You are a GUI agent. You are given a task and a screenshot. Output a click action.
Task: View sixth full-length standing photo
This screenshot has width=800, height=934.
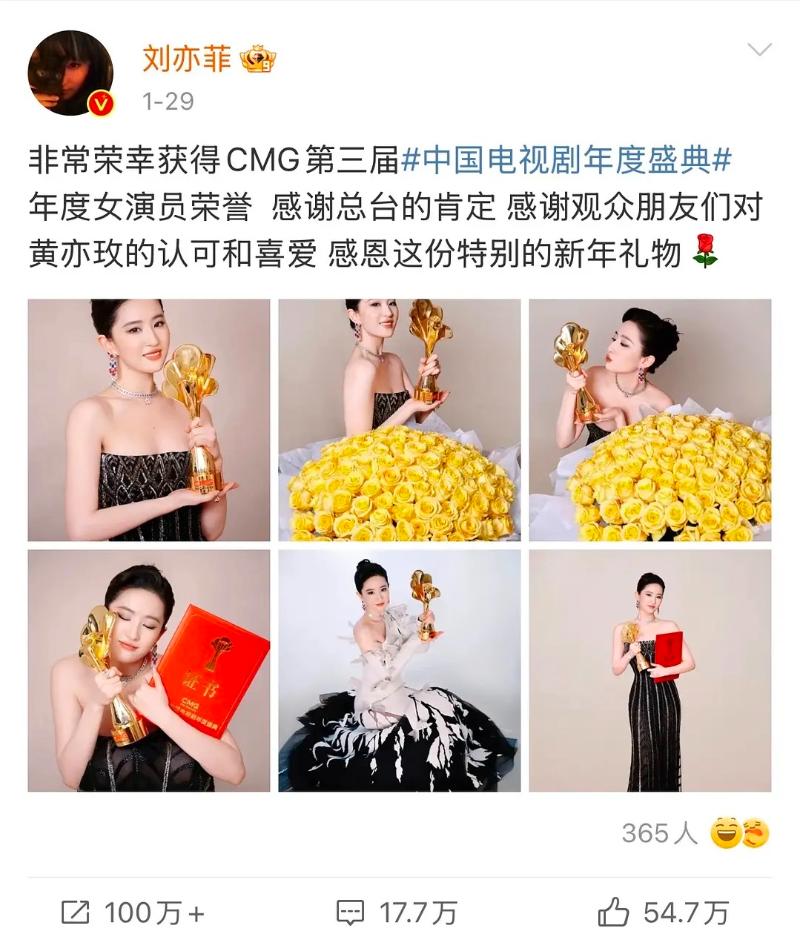[649, 670]
